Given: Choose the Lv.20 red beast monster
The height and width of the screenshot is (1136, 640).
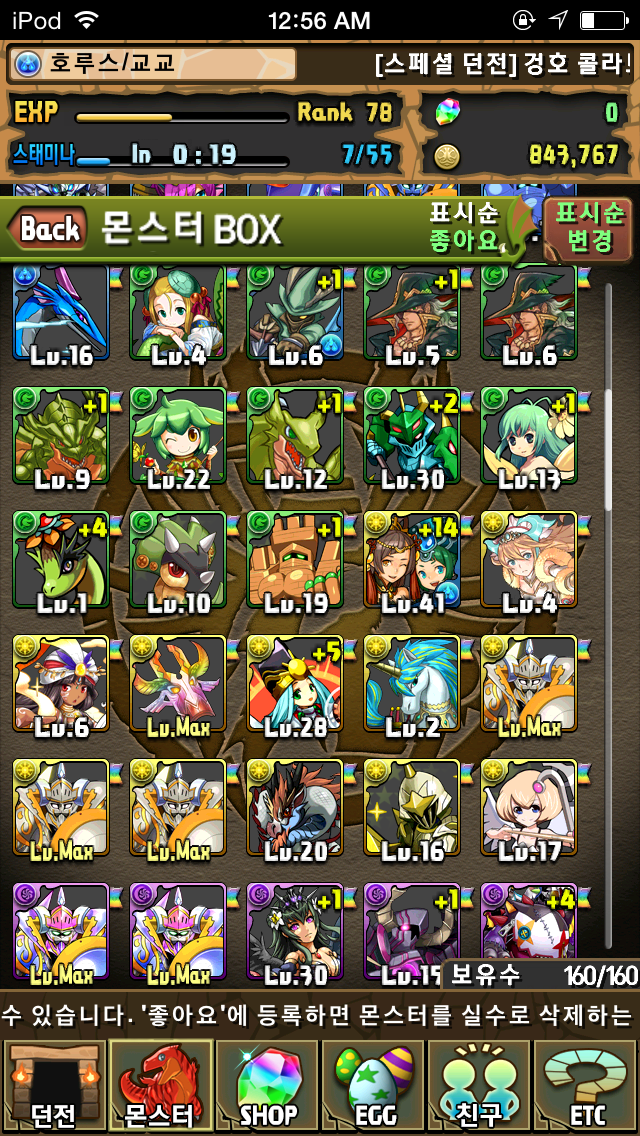Looking at the screenshot, I should pyautogui.click(x=295, y=808).
